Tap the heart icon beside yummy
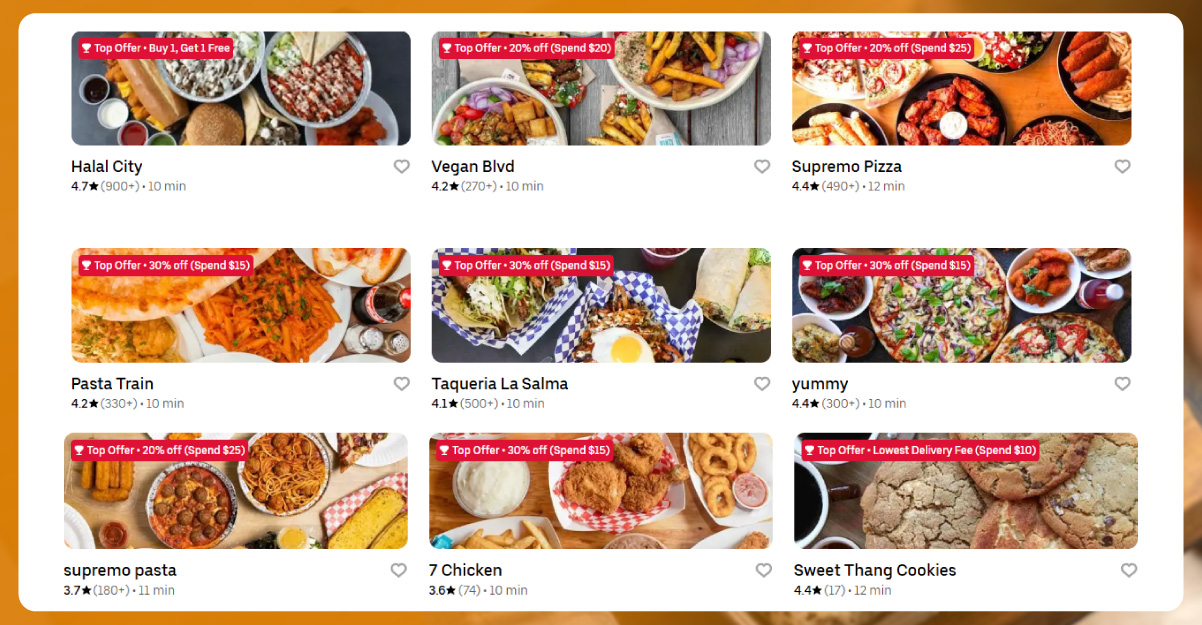This screenshot has height=625, width=1202. coord(1122,384)
